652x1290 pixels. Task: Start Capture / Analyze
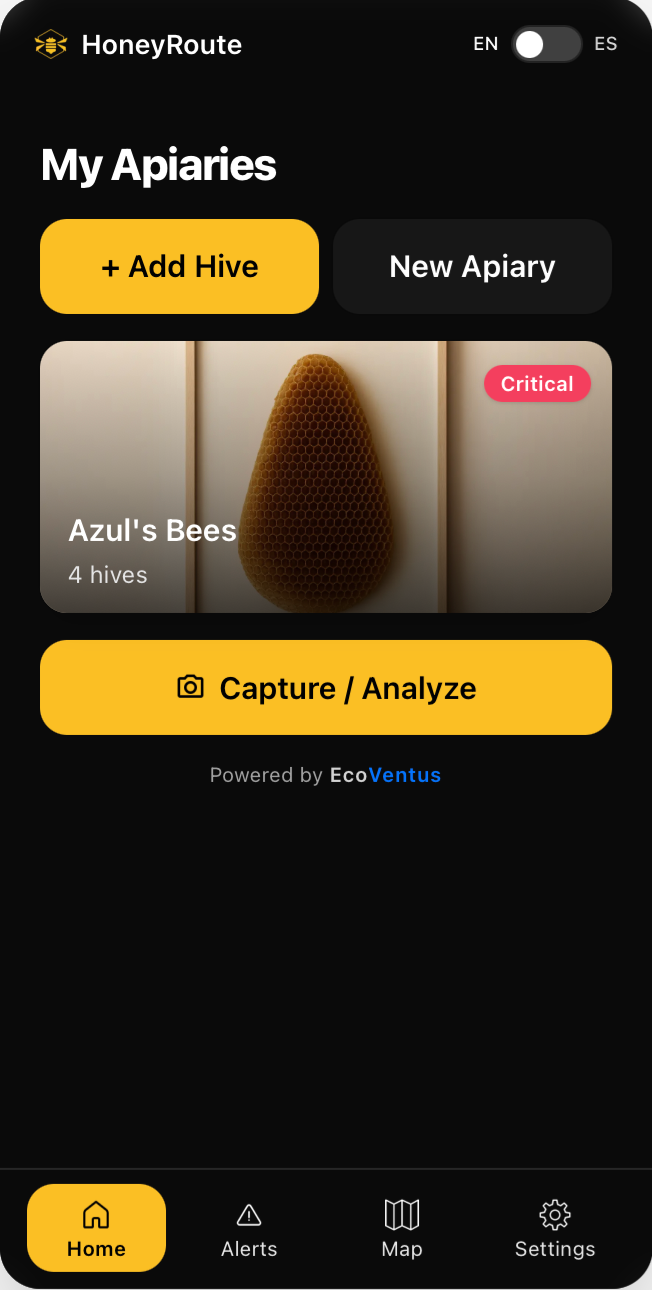[x=326, y=688]
